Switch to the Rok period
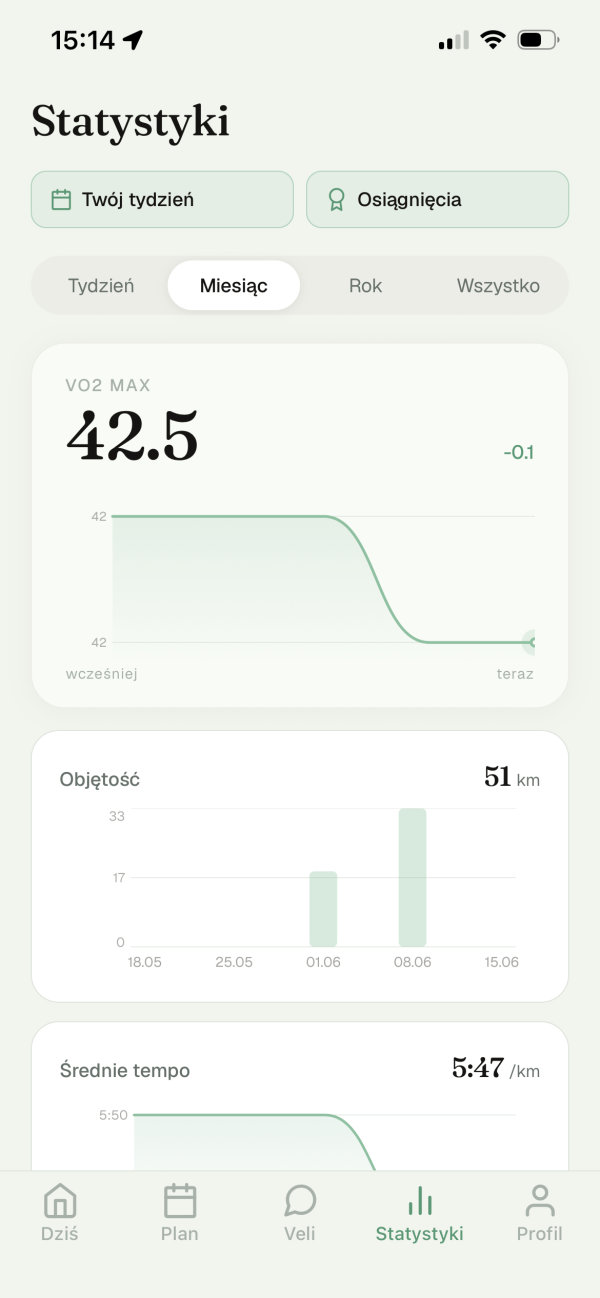This screenshot has height=1298, width=600. pos(366,286)
